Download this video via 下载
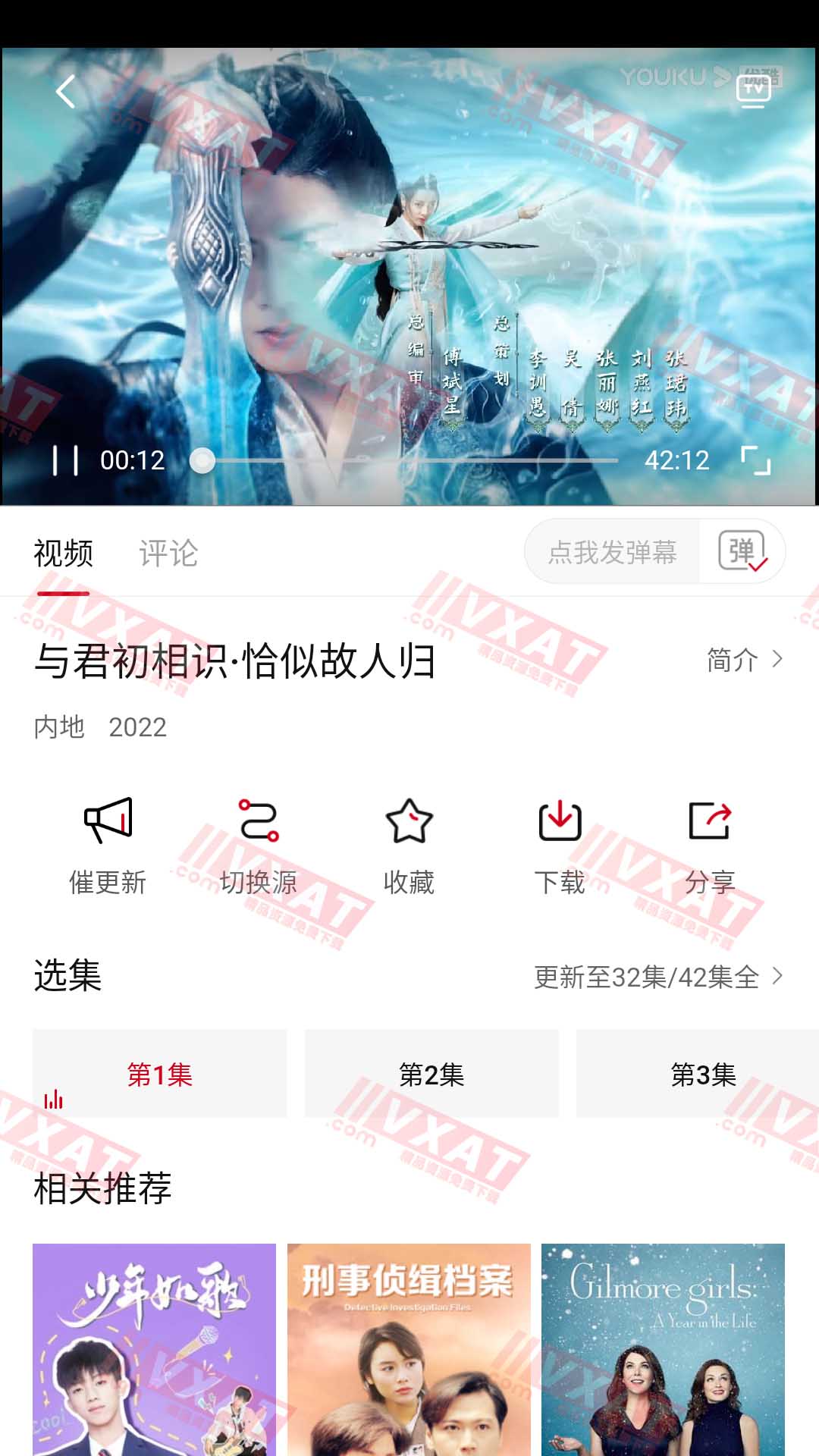The image size is (819, 1456). pos(560,846)
